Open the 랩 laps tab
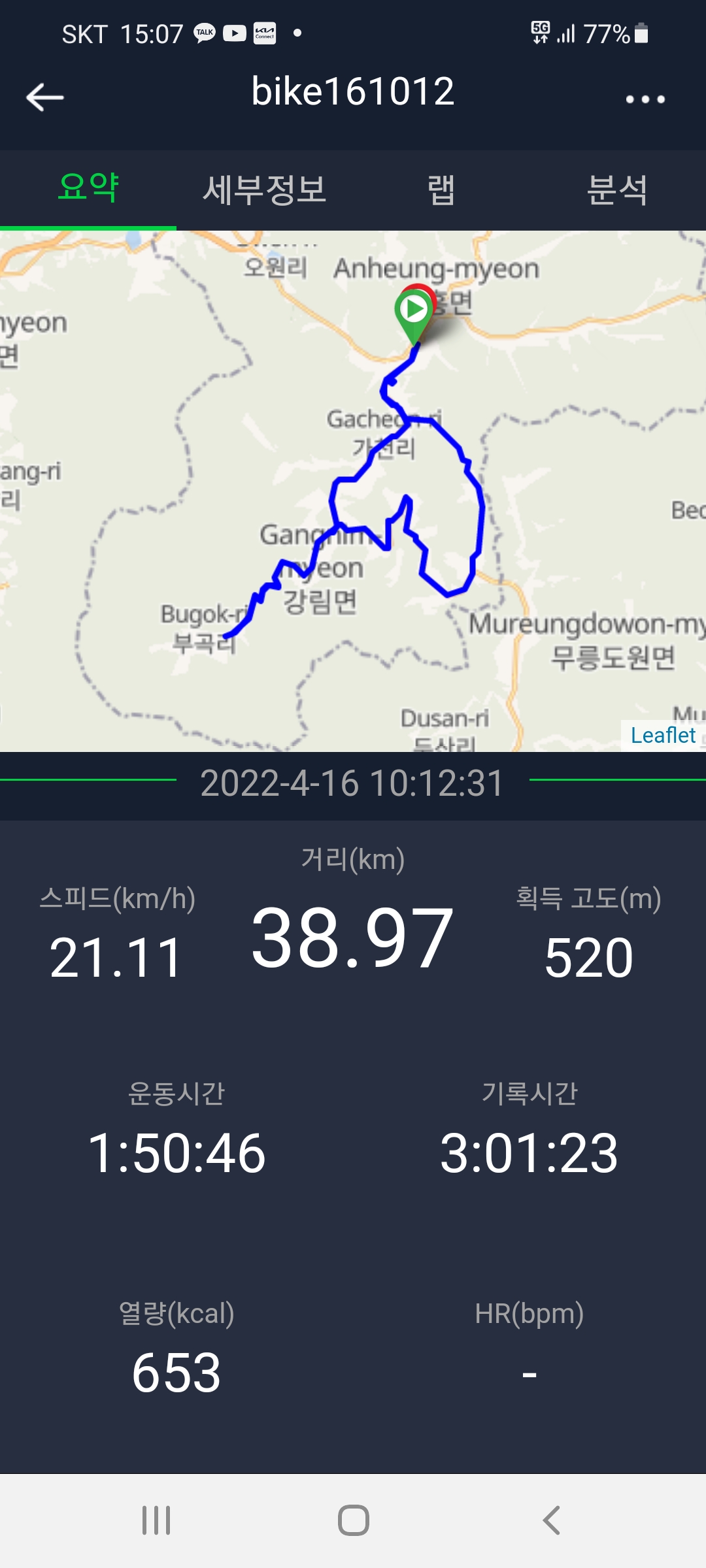 441,190
